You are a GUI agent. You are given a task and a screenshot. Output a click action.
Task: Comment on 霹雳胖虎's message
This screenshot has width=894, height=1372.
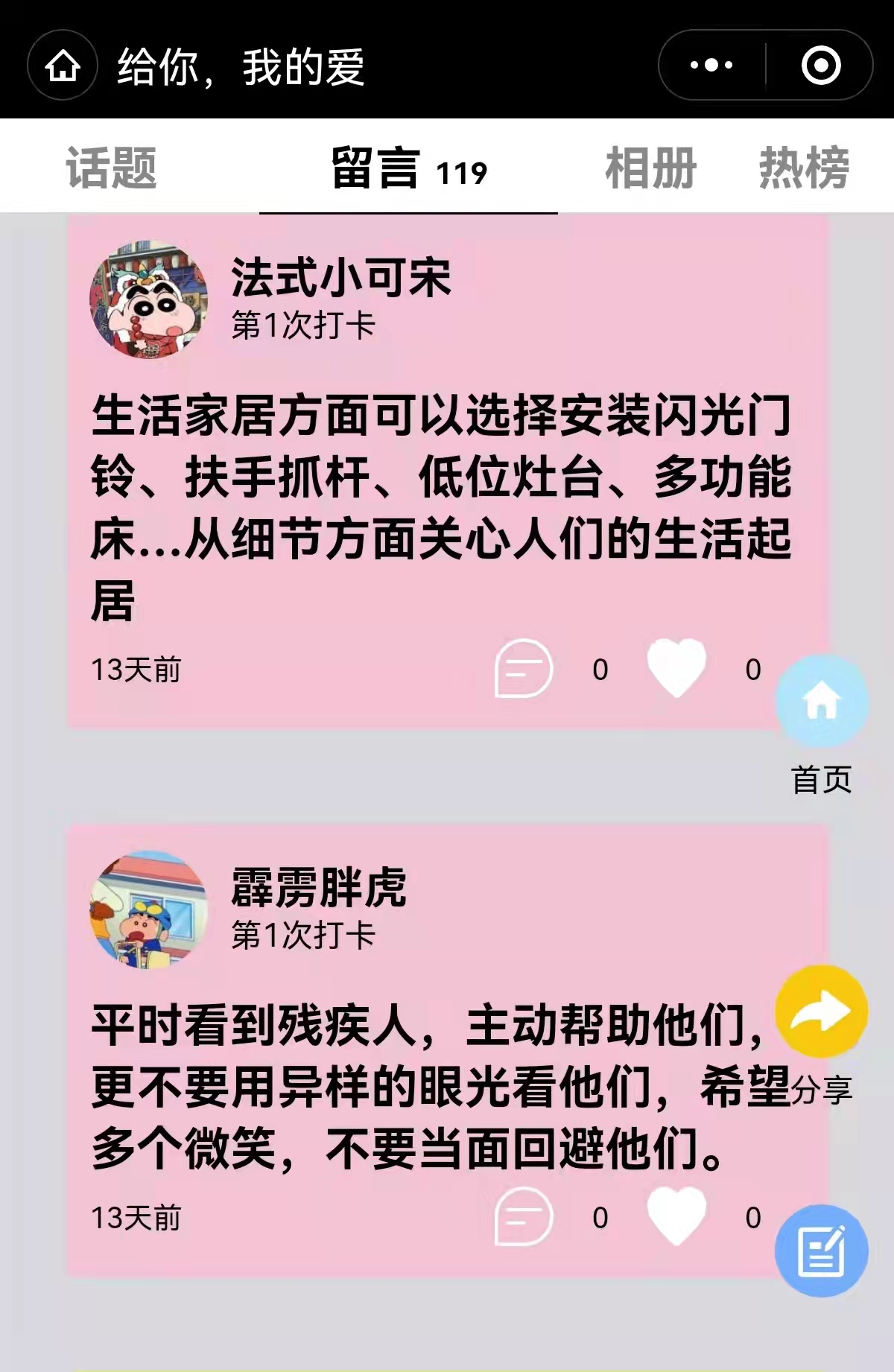coord(524,1216)
